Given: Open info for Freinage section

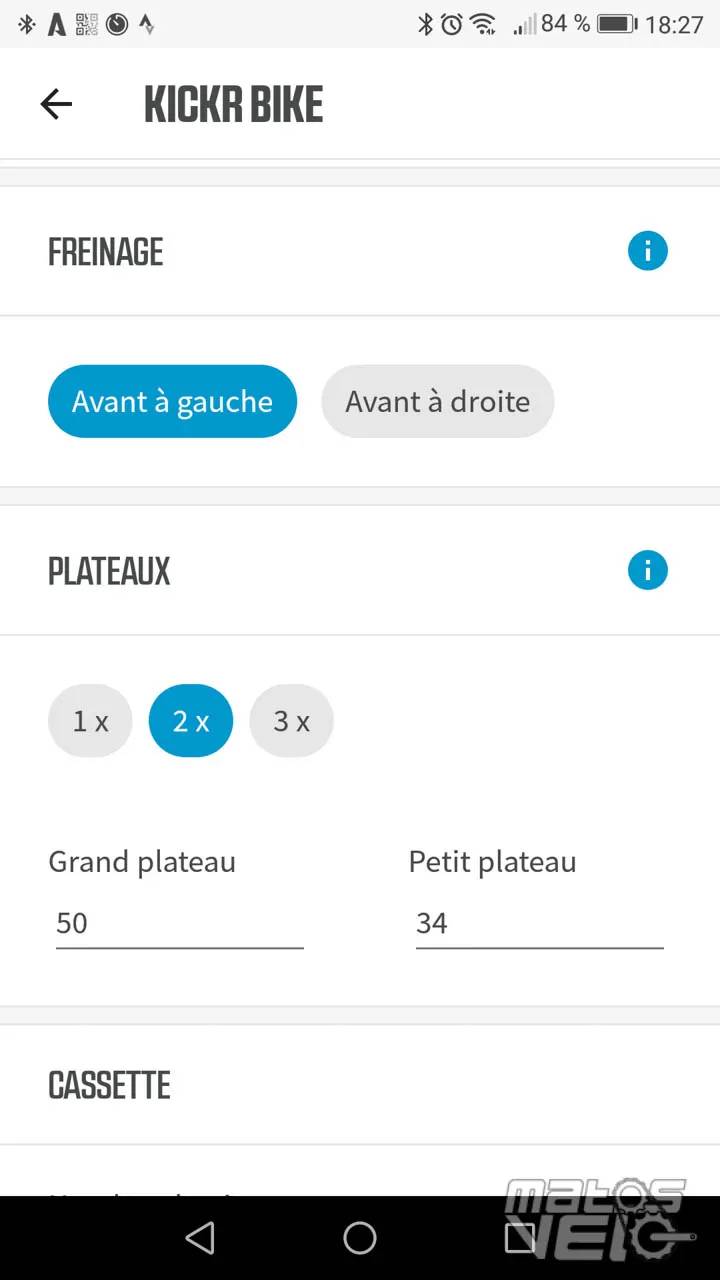Looking at the screenshot, I should click(x=647, y=250).
